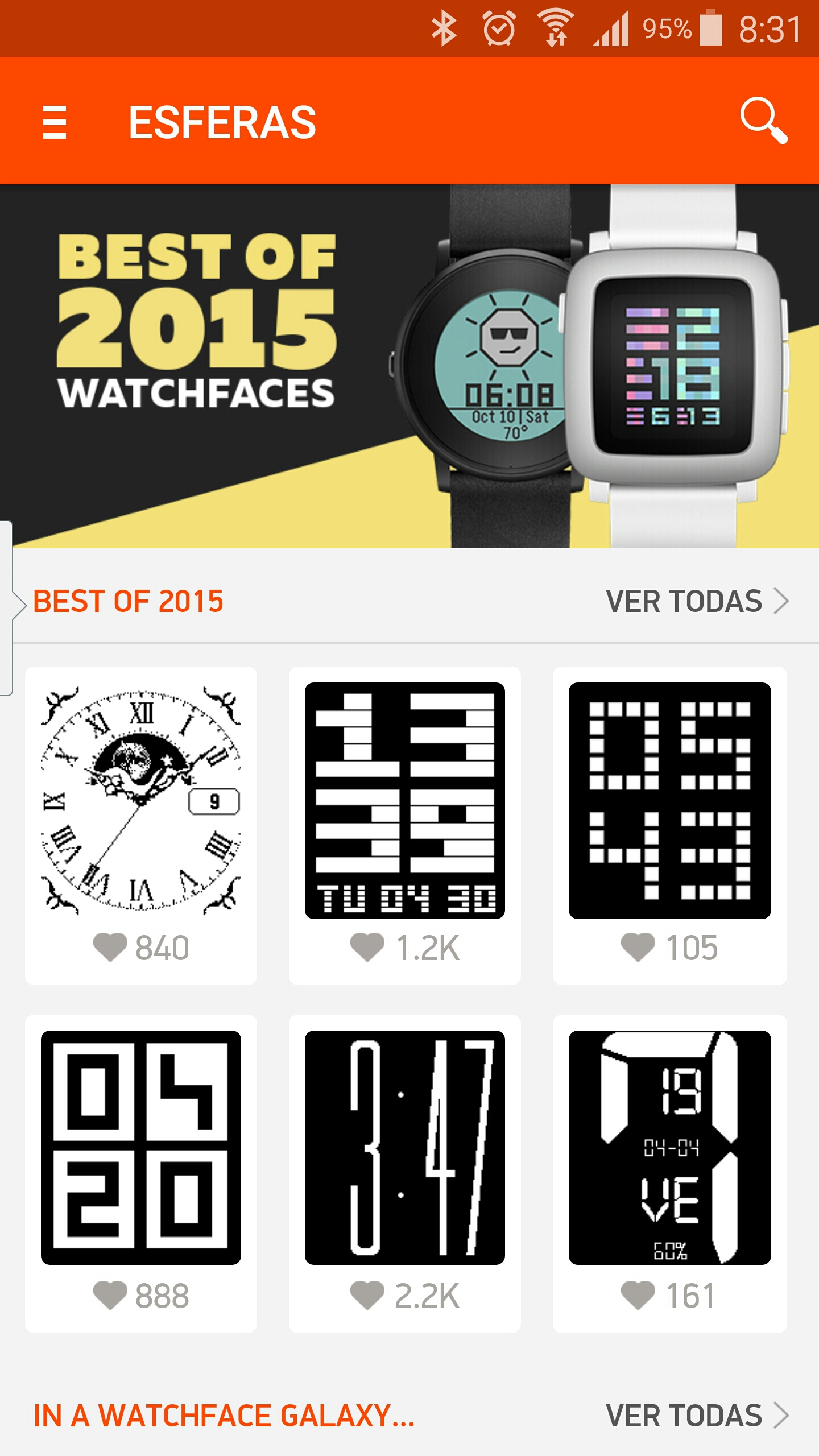Open the hamburger navigation menu
This screenshot has width=819, height=1456.
click(55, 122)
